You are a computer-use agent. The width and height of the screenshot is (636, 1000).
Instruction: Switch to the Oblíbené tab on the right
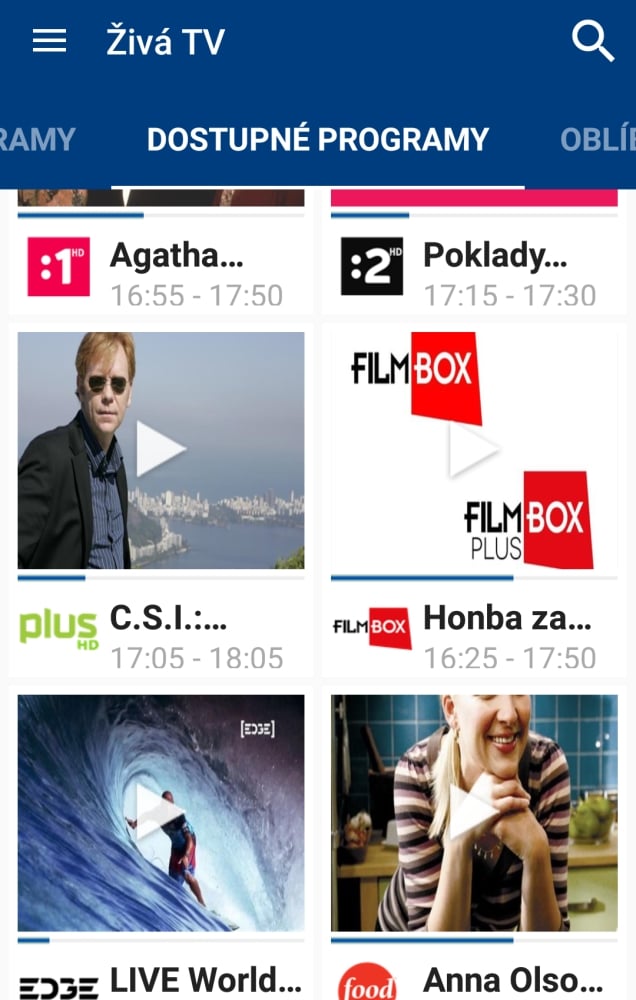598,139
